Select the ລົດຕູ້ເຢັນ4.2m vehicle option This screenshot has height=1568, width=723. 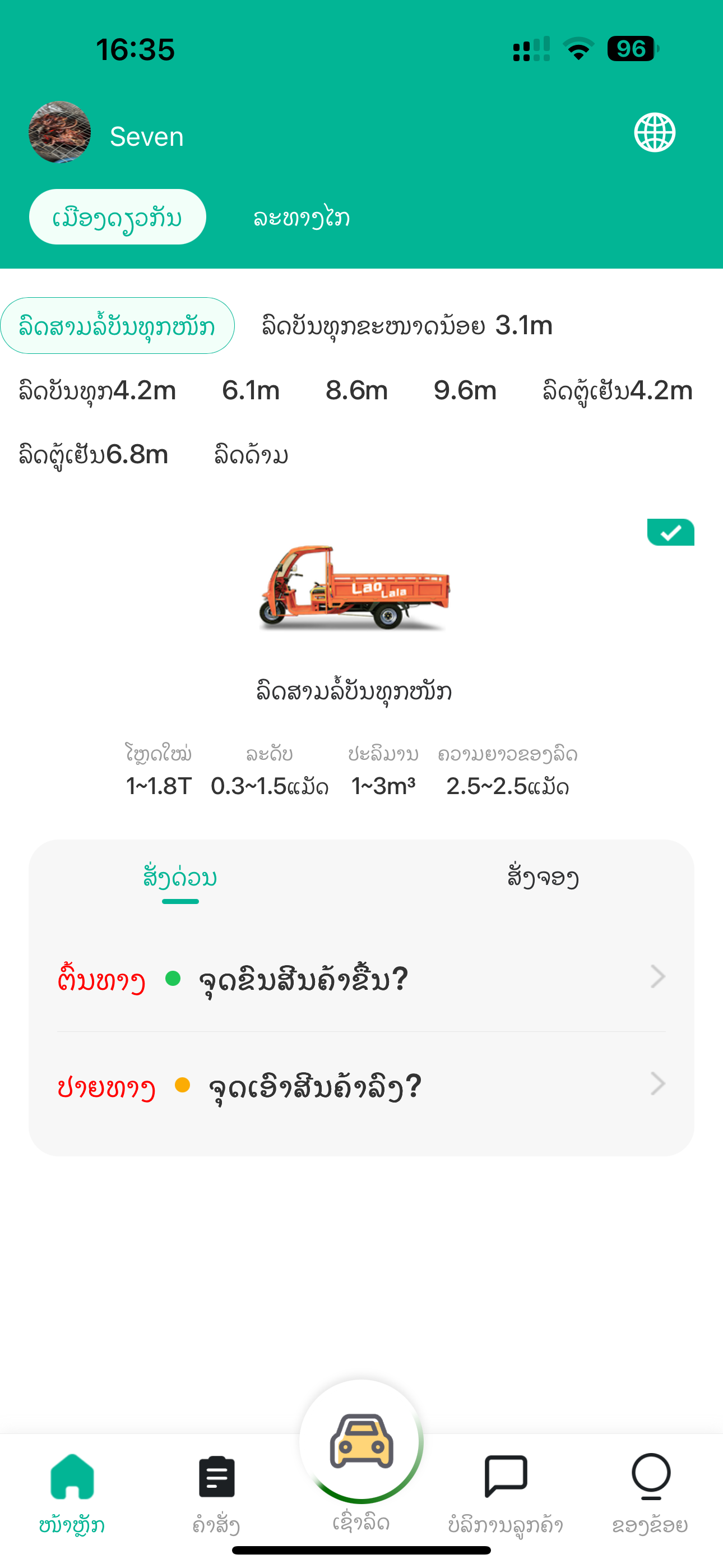(x=616, y=390)
